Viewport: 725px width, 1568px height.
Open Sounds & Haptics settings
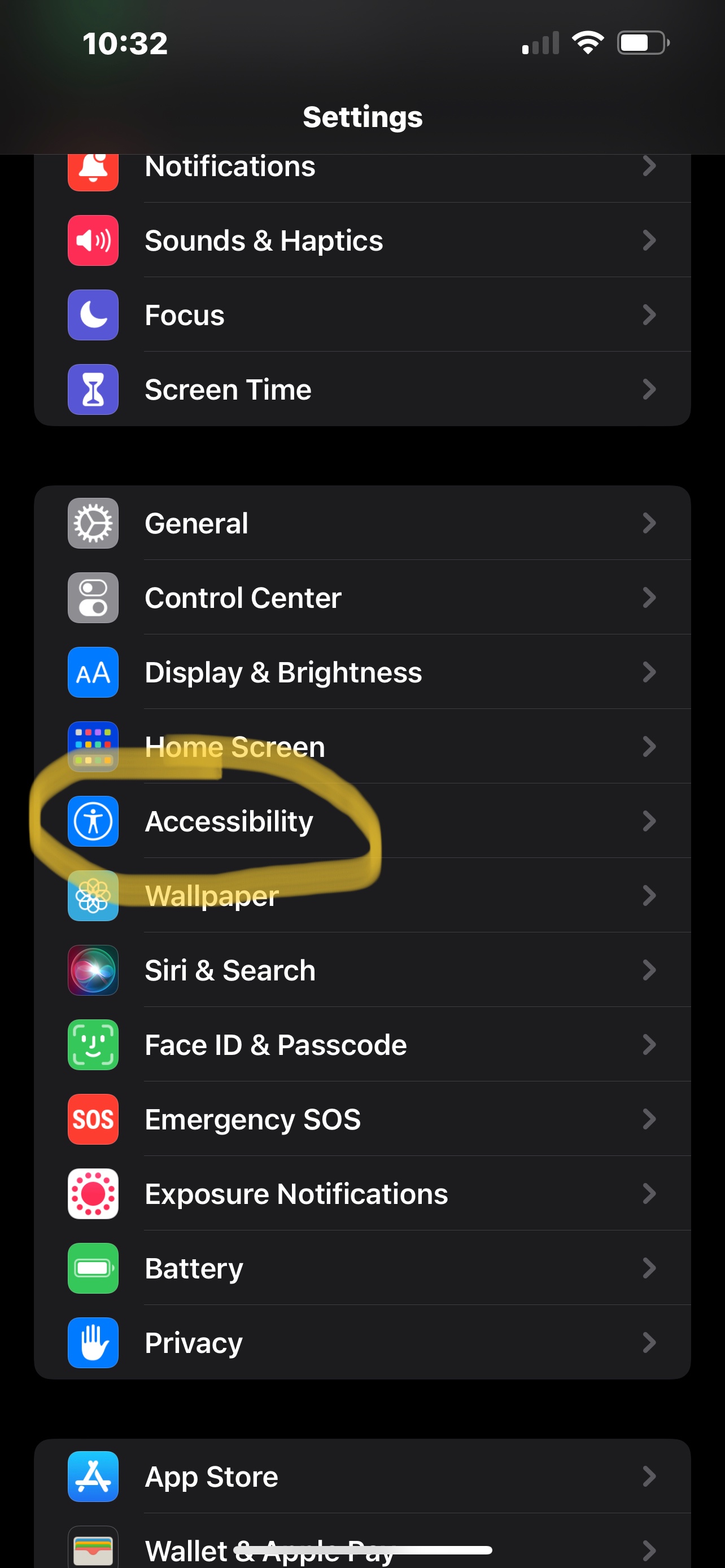(361, 240)
